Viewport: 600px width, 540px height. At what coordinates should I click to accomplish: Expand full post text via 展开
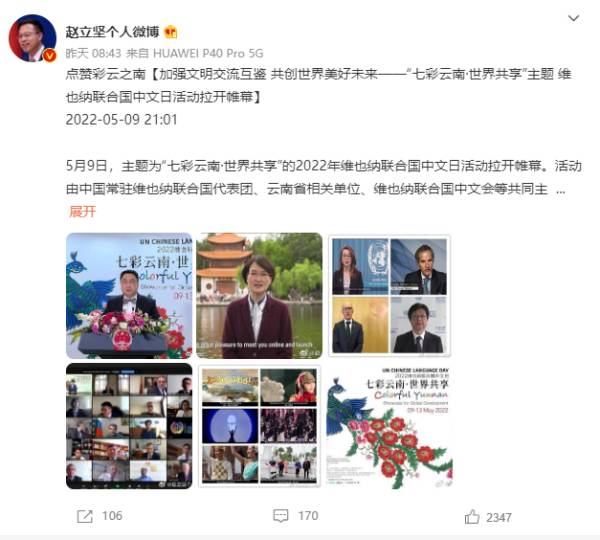point(83,211)
